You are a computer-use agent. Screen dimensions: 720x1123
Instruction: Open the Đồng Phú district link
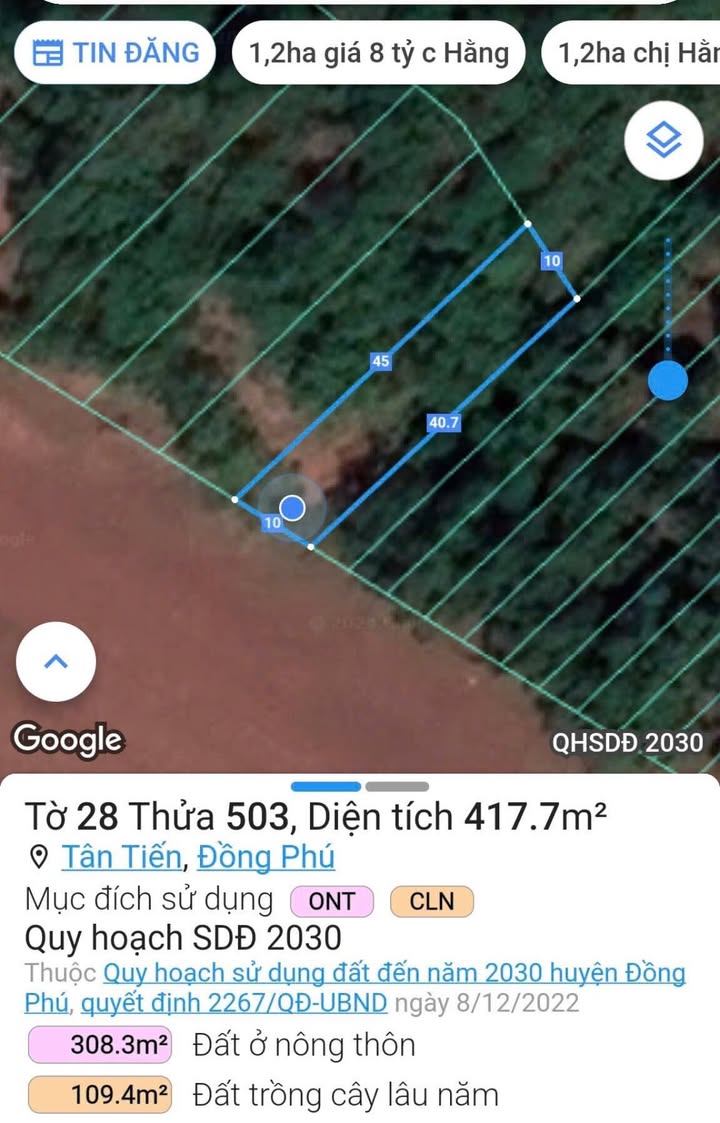coord(265,857)
